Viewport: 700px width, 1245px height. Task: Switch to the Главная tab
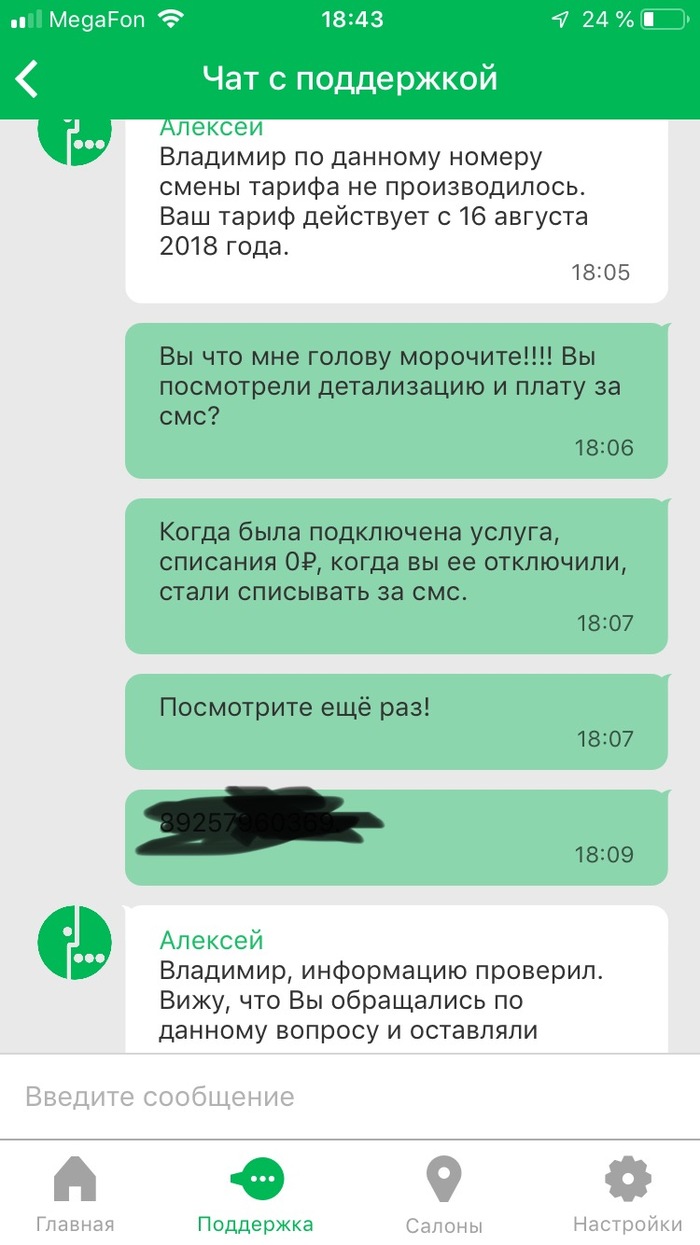(75, 1194)
